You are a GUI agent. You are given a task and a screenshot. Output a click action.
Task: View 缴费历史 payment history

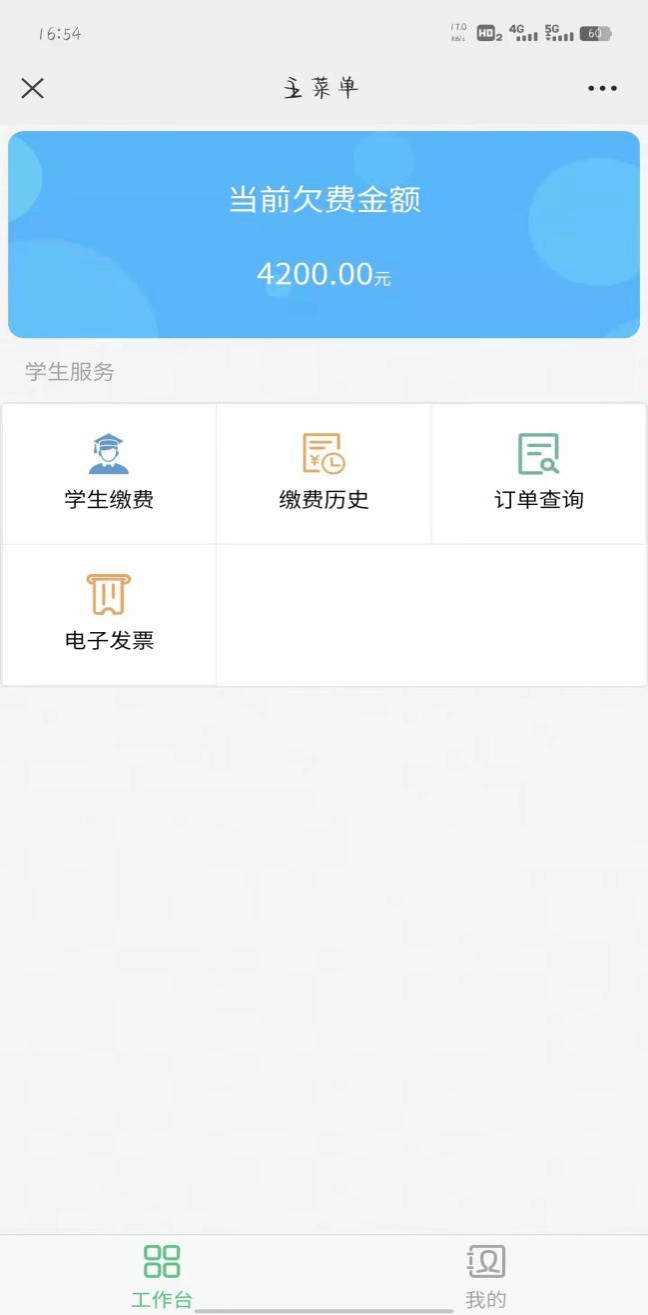[324, 474]
